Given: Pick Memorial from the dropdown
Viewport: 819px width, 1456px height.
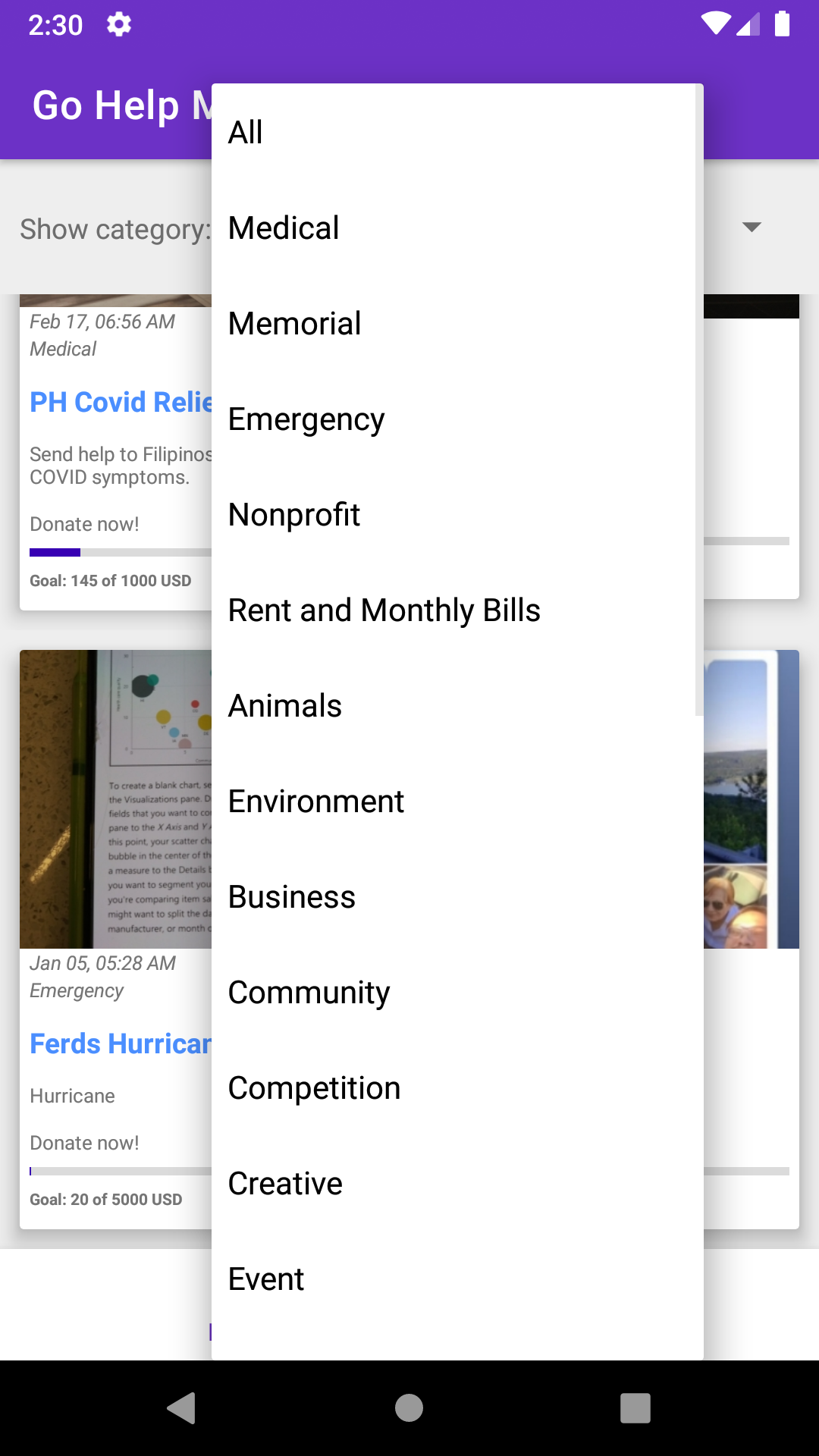Looking at the screenshot, I should [457, 323].
